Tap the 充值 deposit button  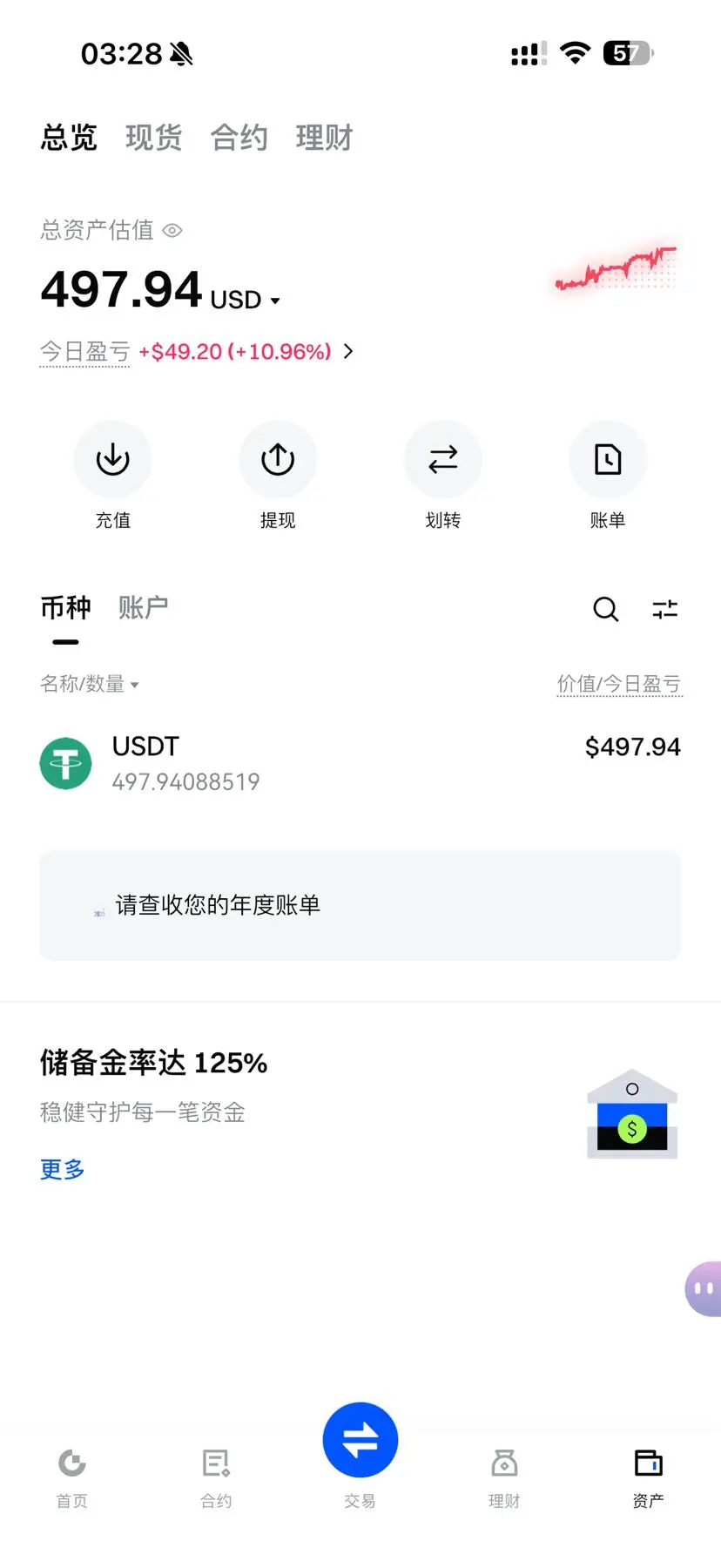[112, 459]
